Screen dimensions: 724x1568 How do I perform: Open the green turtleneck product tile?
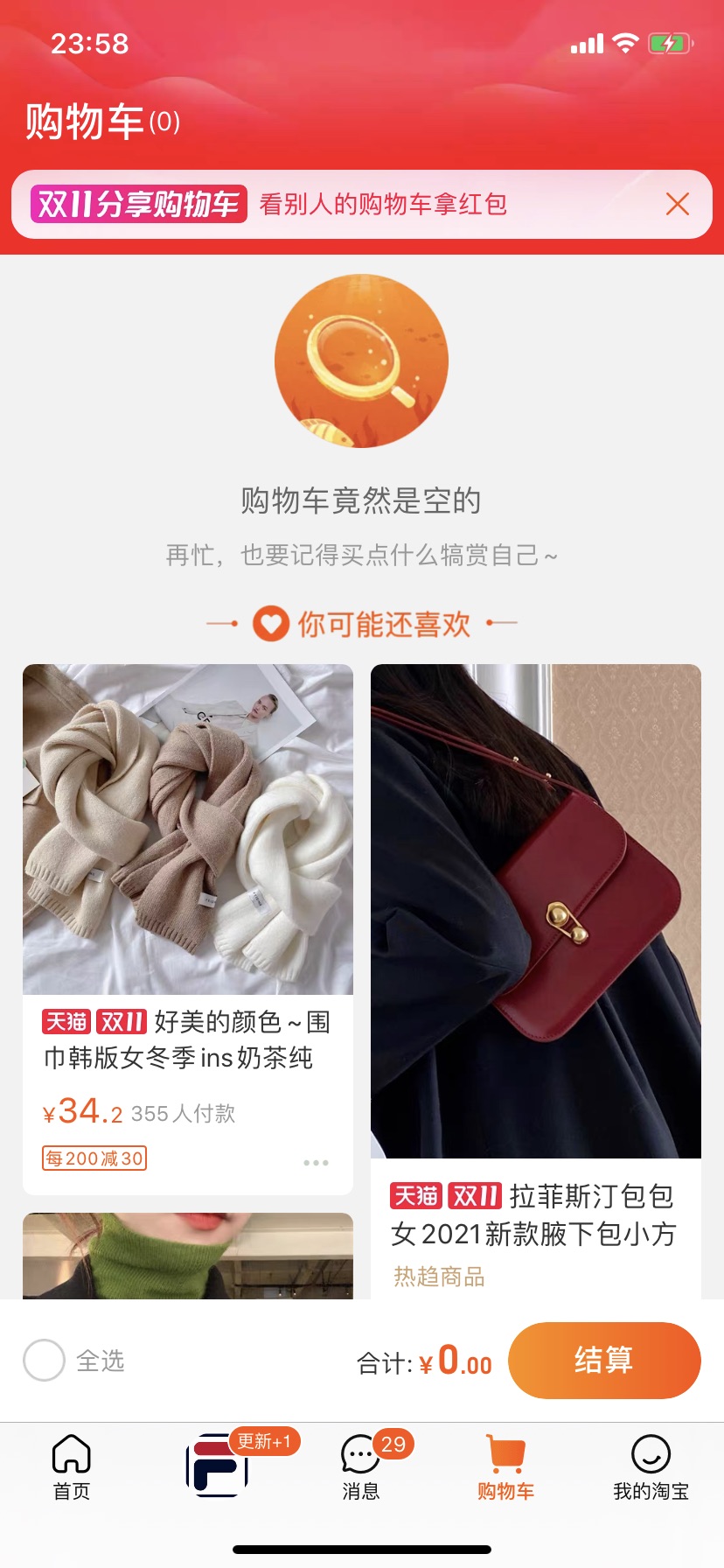[x=187, y=1256]
